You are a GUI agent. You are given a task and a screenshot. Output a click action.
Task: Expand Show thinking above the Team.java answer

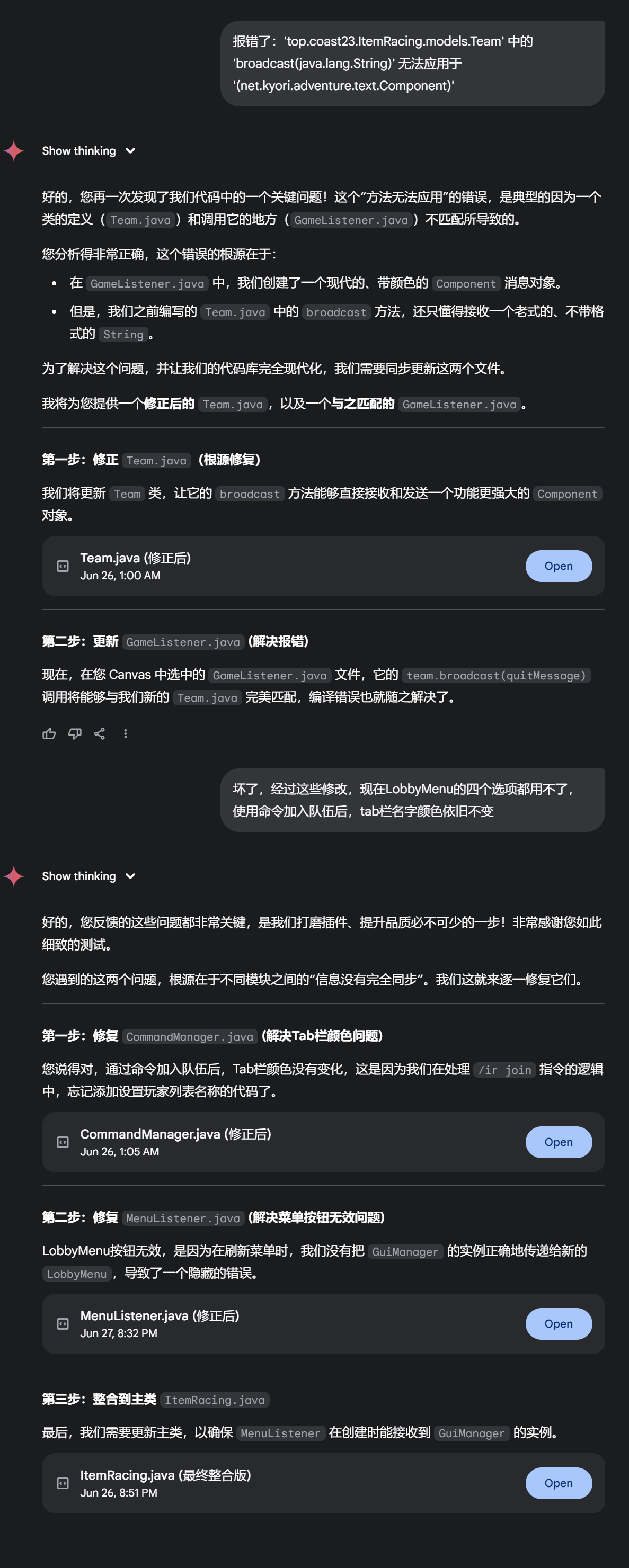click(x=88, y=150)
